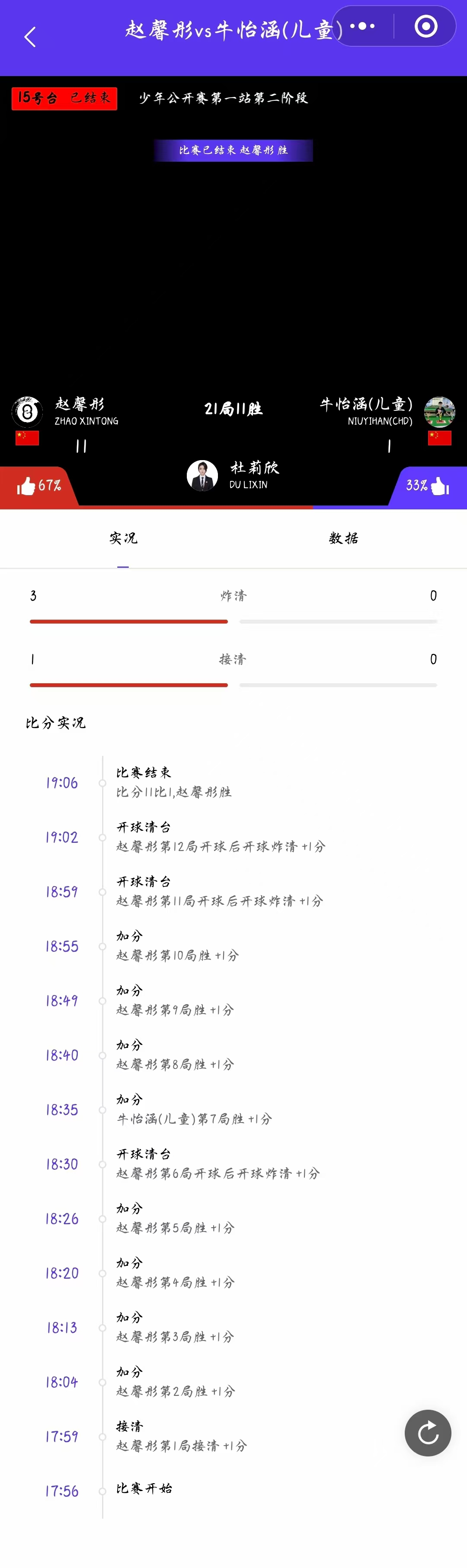This screenshot has width=467, height=1568.
Task: Select the 实况 tab
Action: point(123,538)
